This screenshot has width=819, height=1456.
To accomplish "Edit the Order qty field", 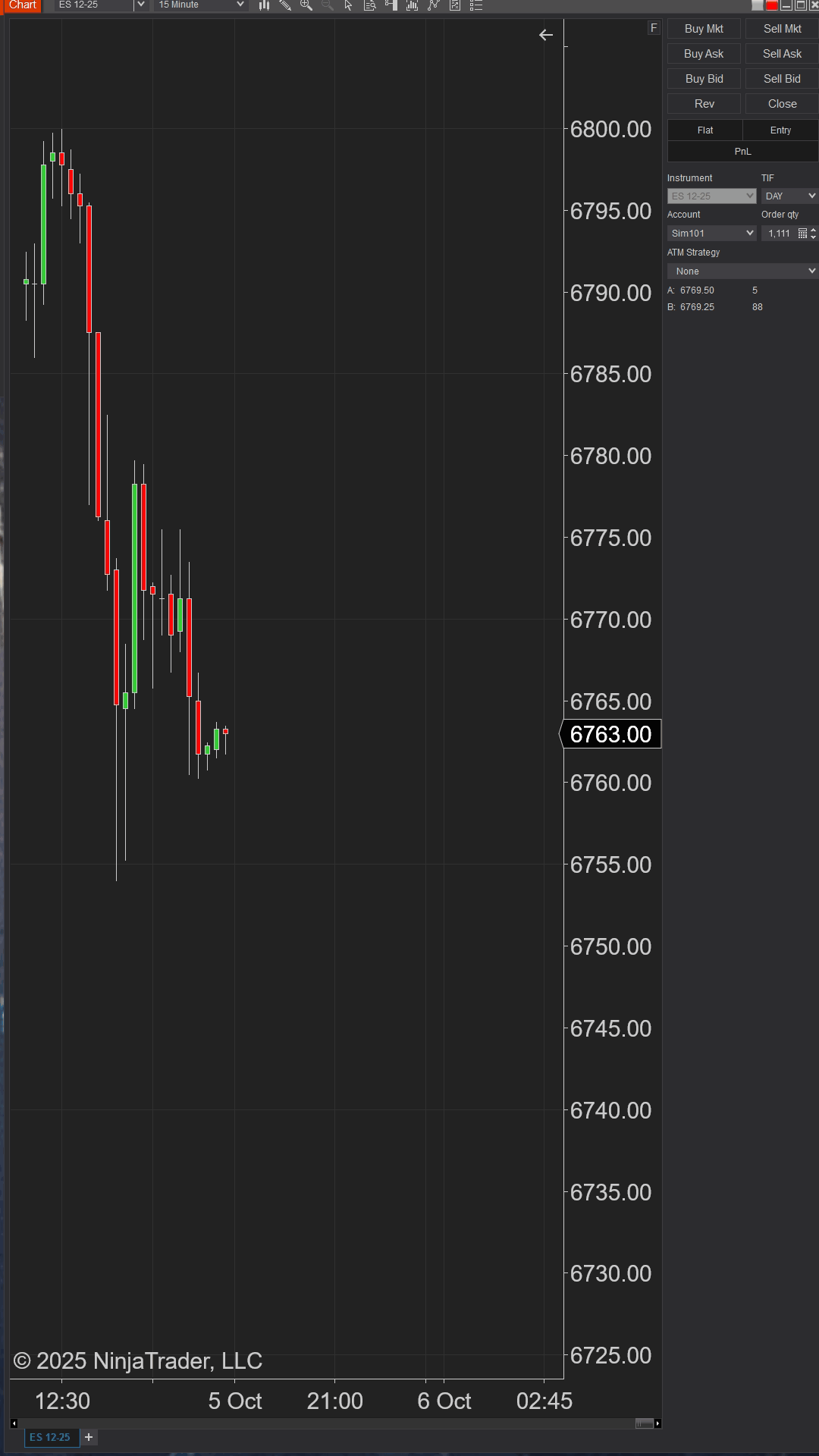I will click(778, 234).
